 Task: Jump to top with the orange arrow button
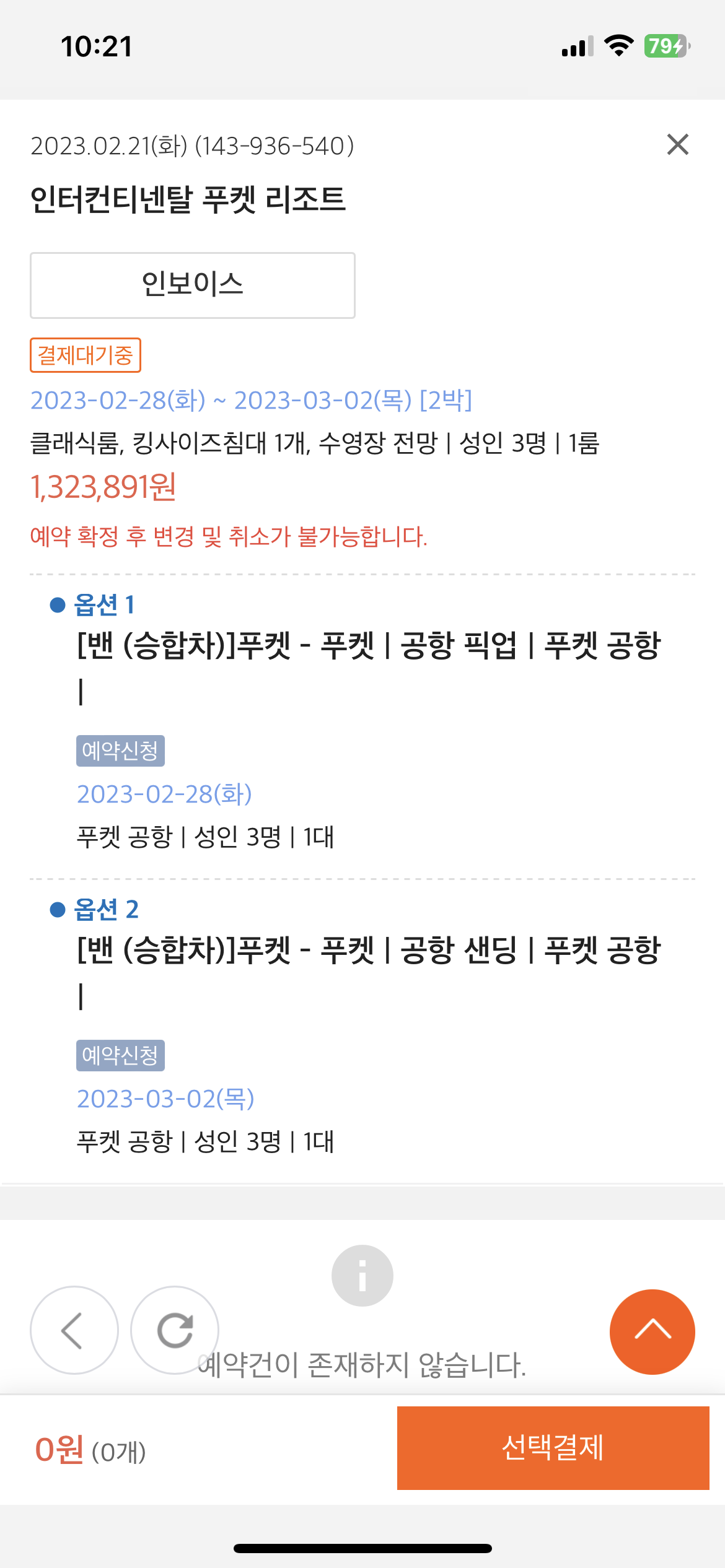[x=652, y=1331]
